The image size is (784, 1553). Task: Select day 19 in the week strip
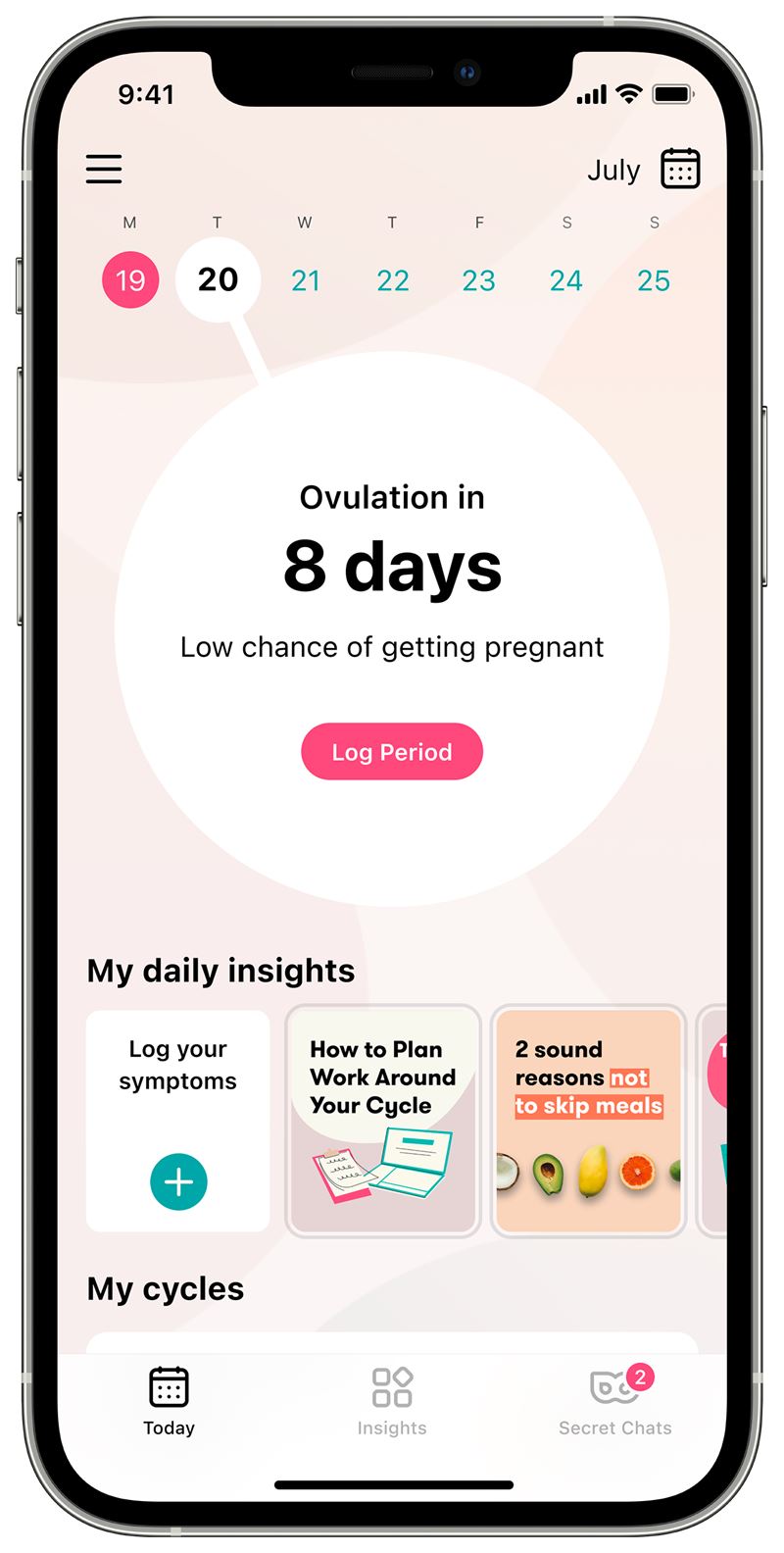[130, 280]
